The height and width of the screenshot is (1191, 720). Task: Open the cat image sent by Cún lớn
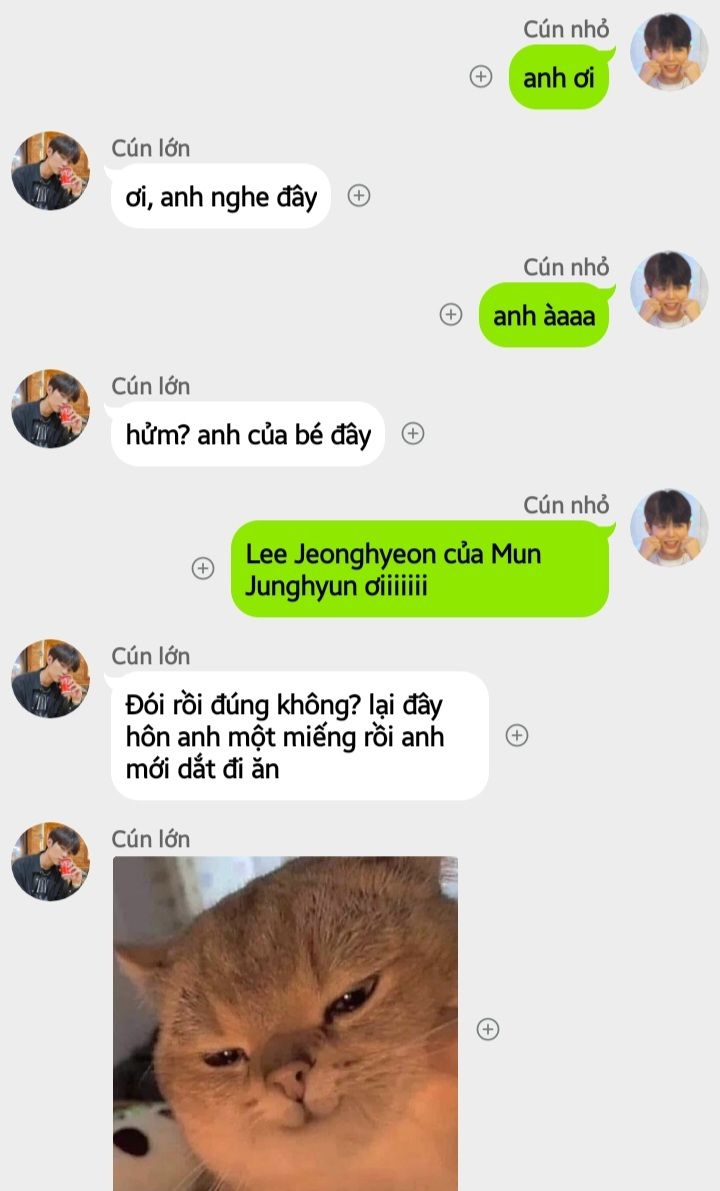[x=286, y=1023]
